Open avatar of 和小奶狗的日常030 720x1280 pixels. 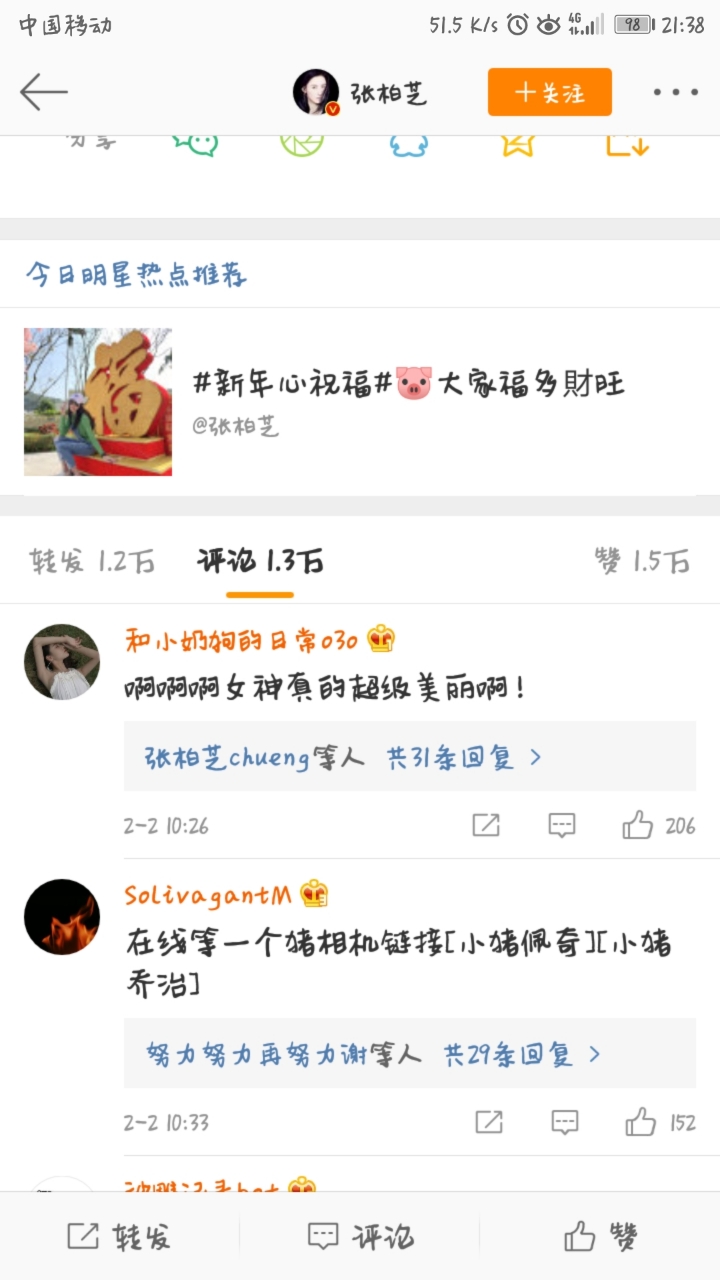62,662
